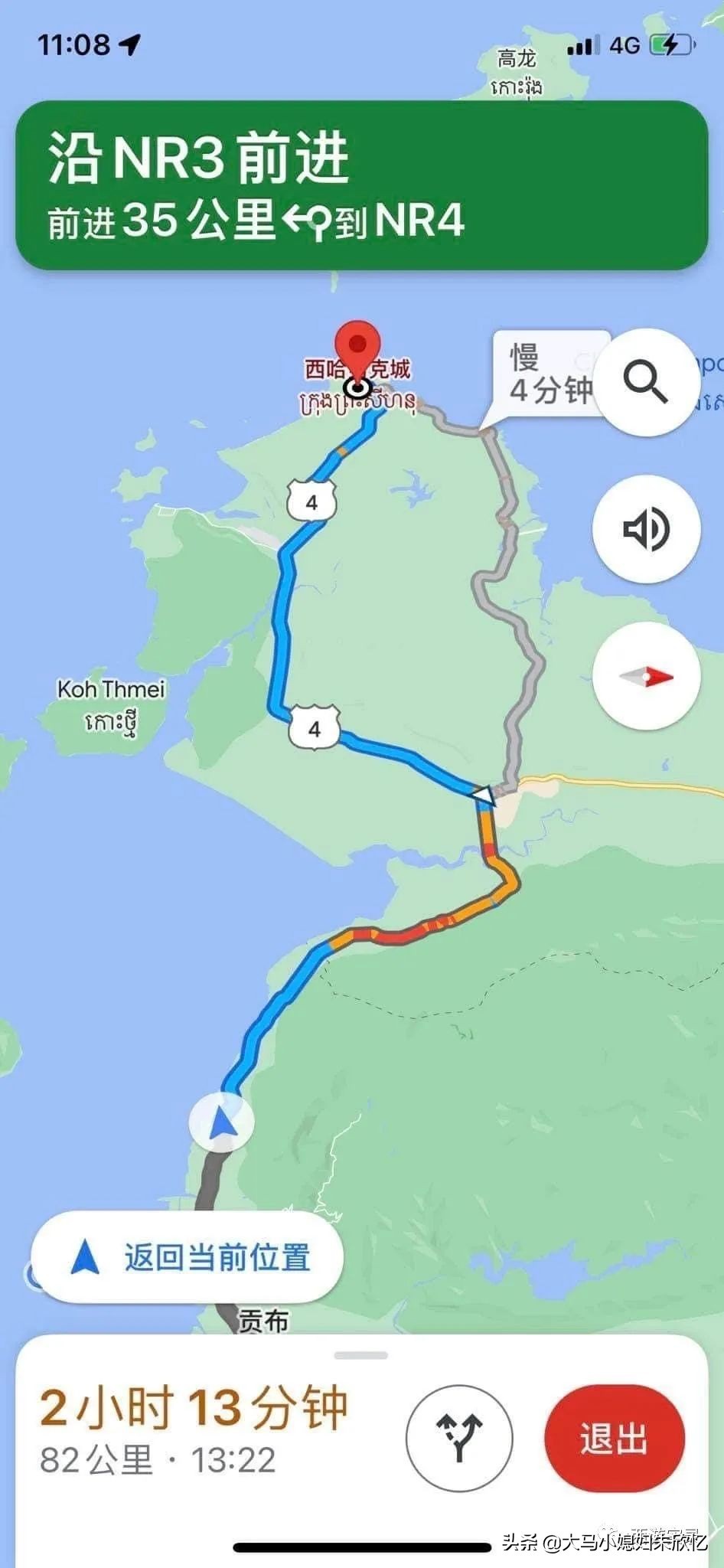Tap 返回当前位置 to re-center

point(188,1258)
